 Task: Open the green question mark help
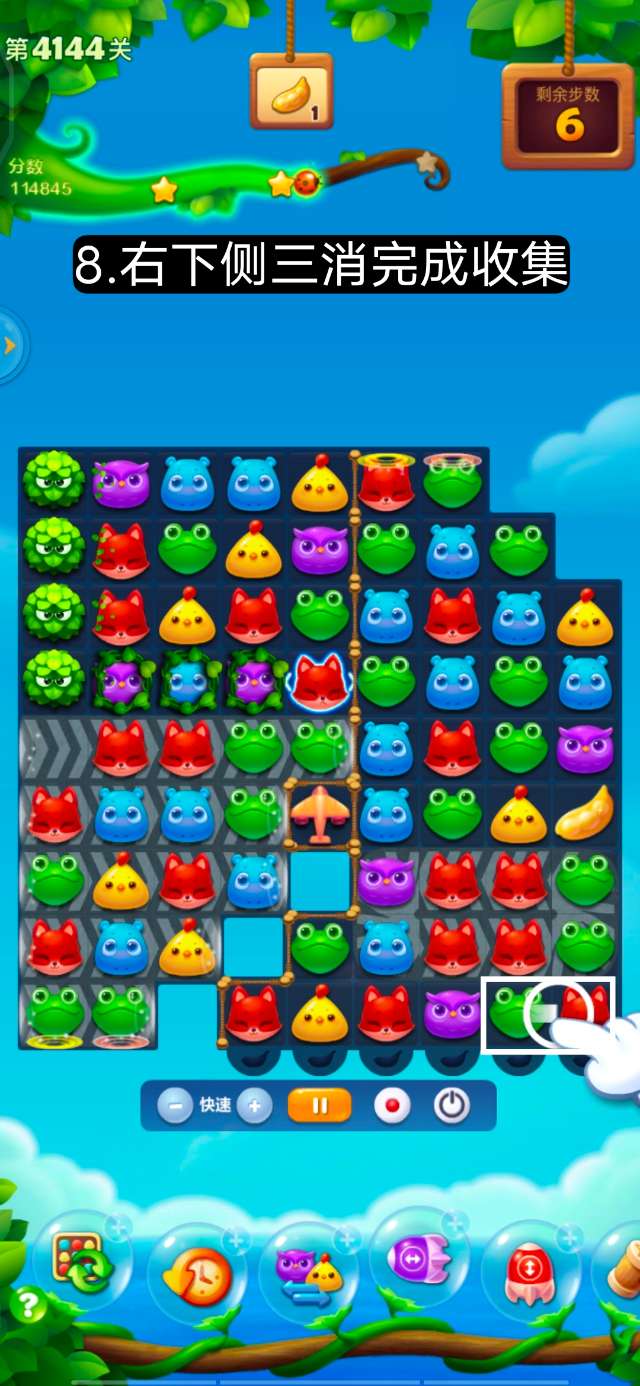29,1304
